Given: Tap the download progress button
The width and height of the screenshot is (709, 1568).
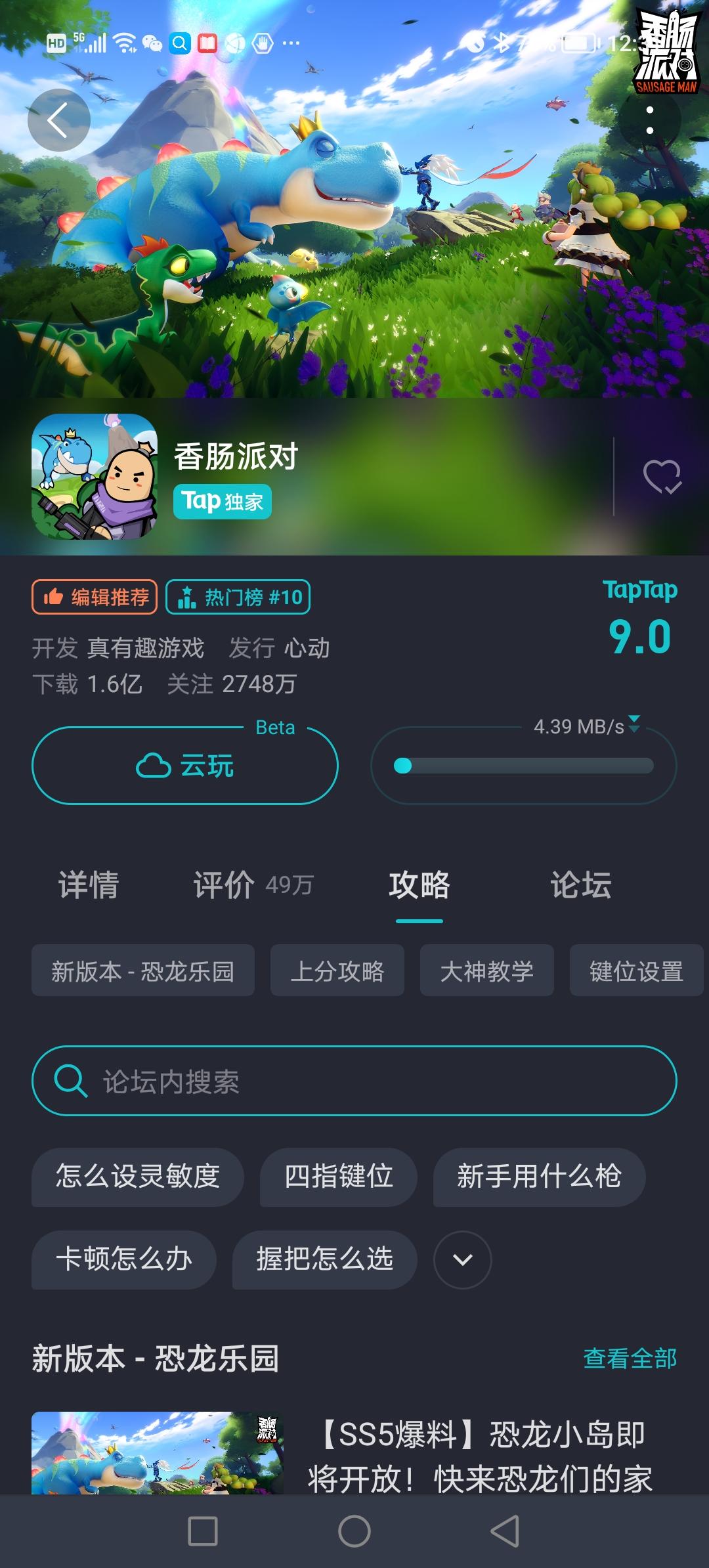Looking at the screenshot, I should 523,766.
